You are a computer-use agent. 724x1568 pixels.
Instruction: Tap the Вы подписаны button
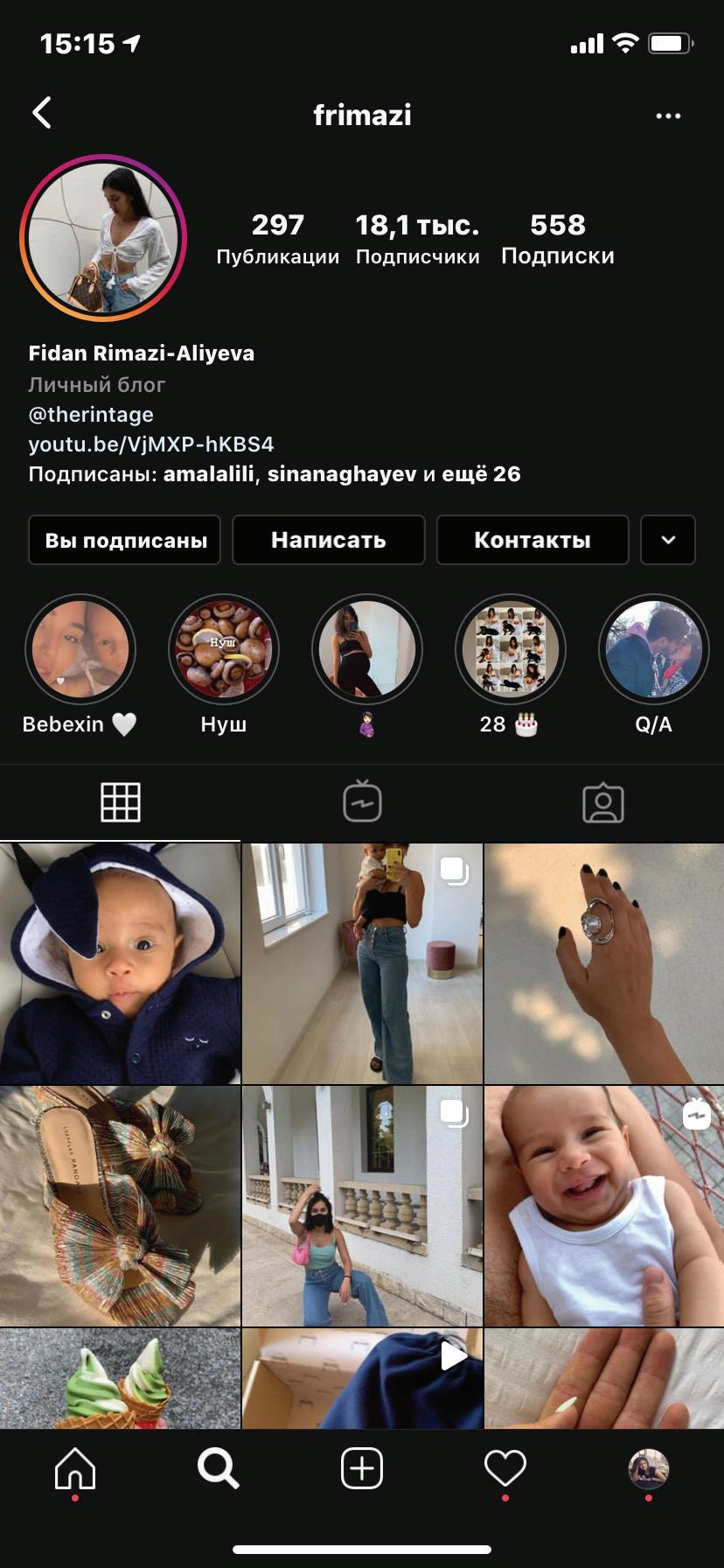pos(125,541)
